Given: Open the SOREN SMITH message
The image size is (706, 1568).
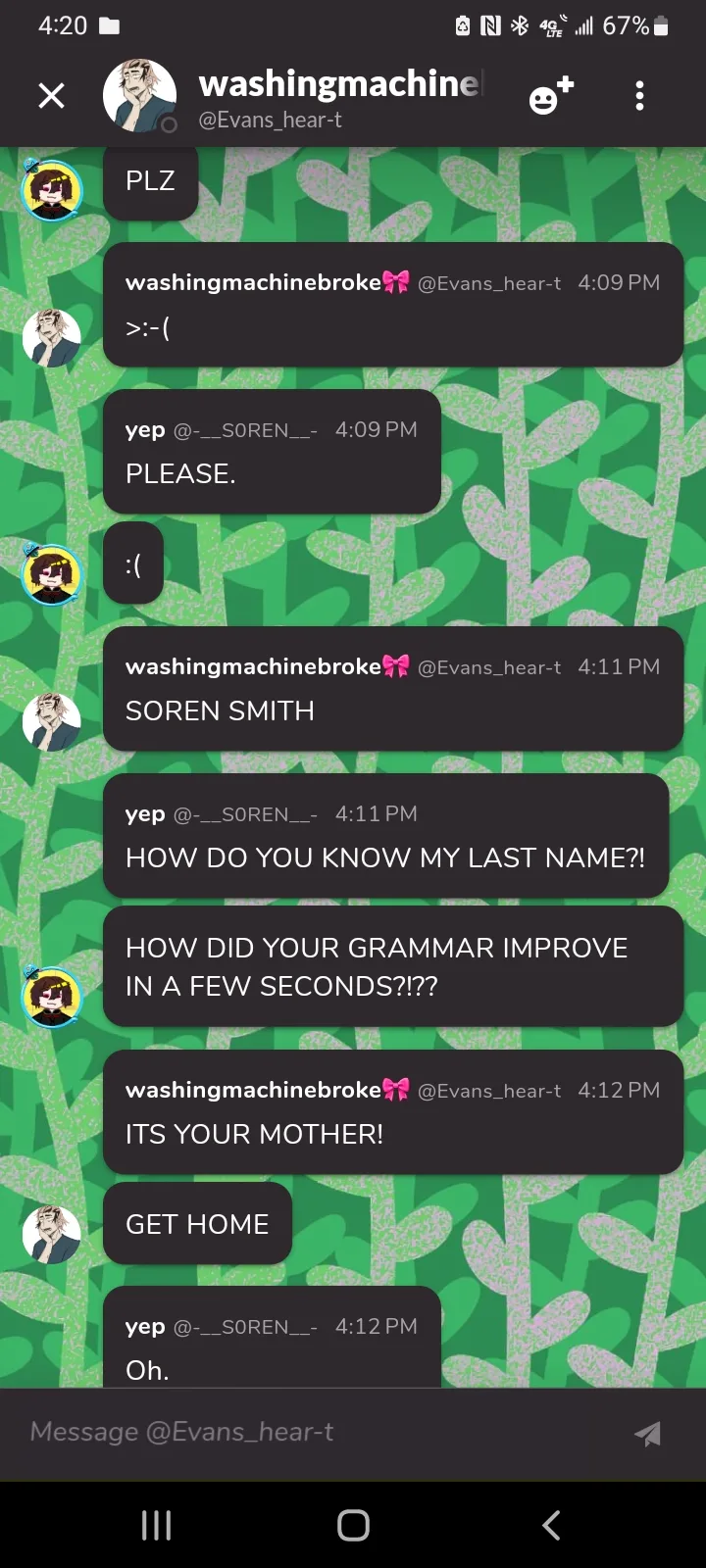Looking at the screenshot, I should click(392, 690).
